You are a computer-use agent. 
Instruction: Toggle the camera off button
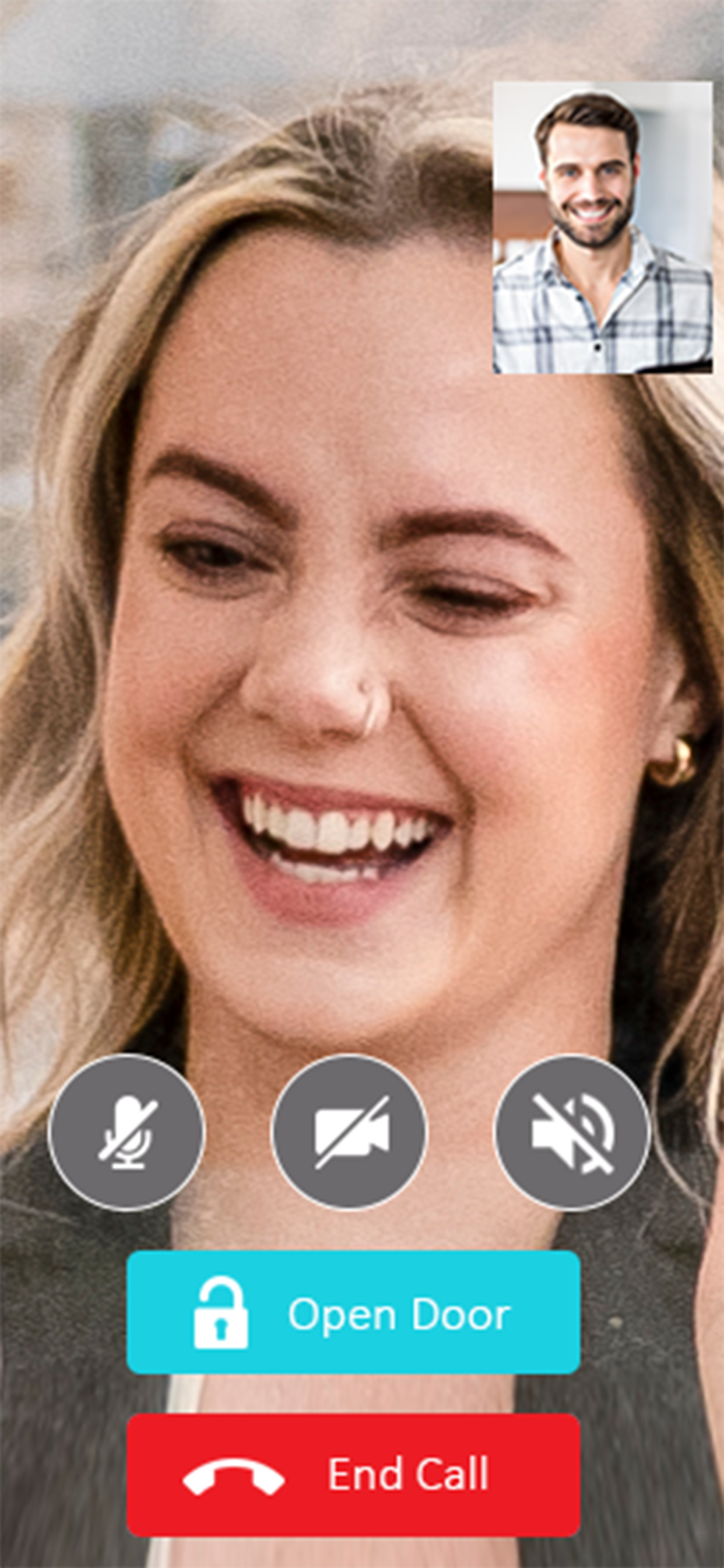click(x=349, y=1133)
